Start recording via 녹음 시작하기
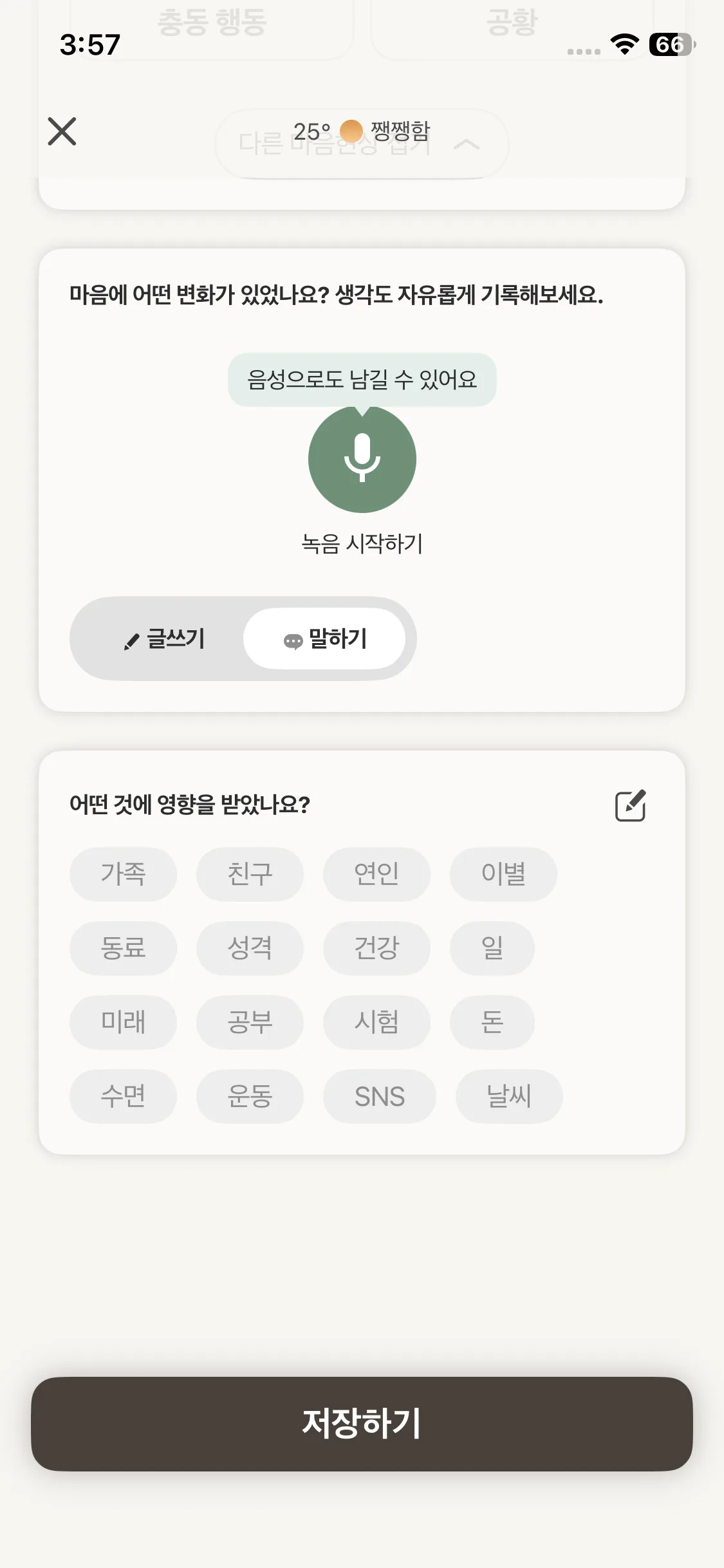 click(x=362, y=545)
